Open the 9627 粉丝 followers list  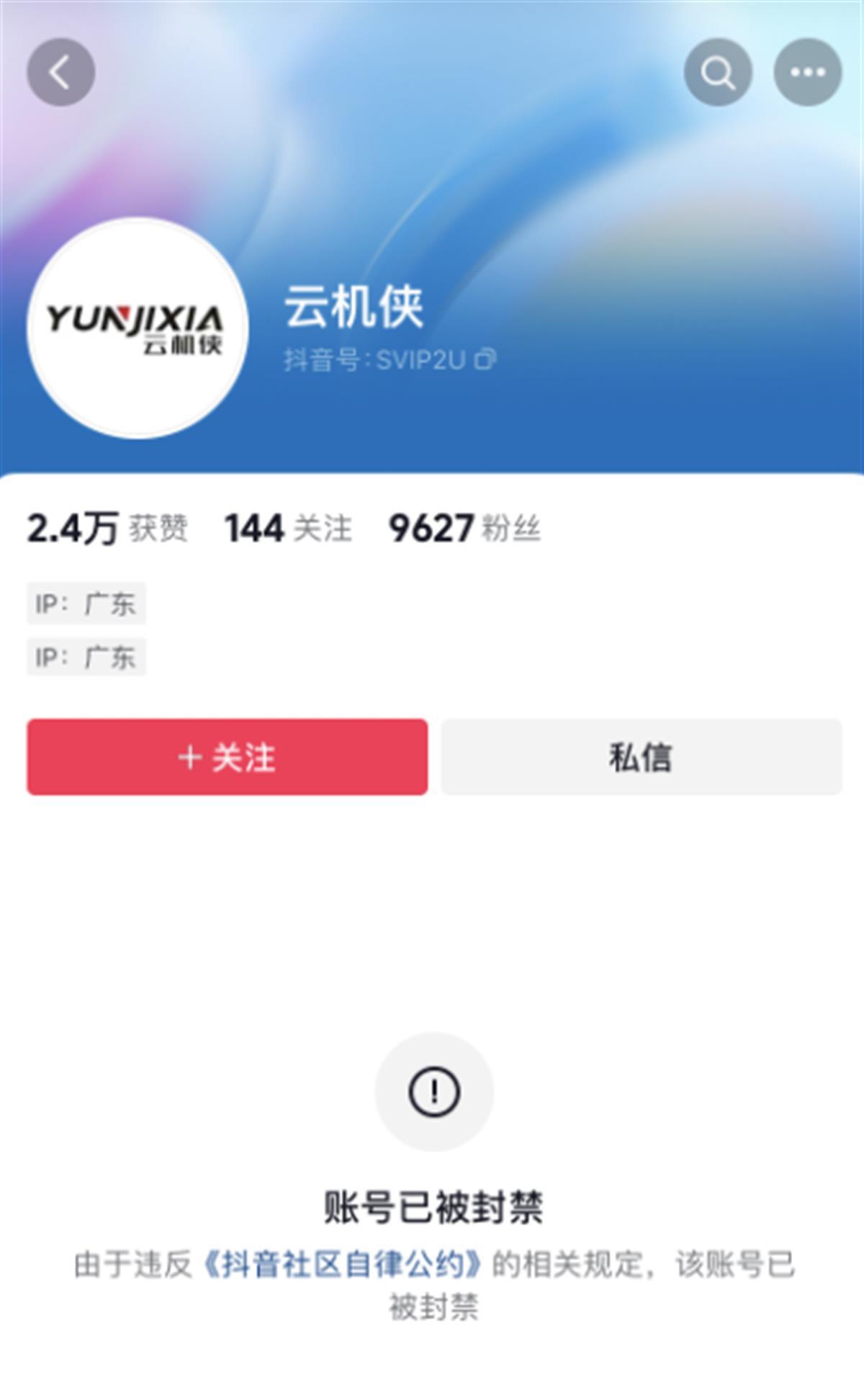click(x=464, y=529)
